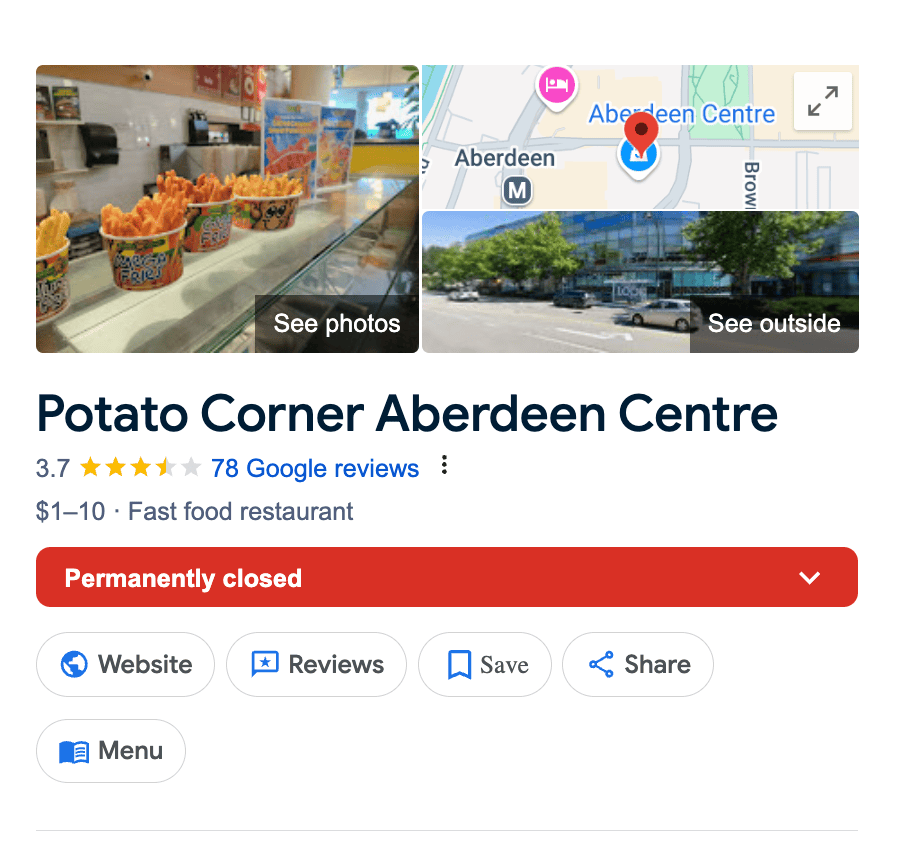
Task: Open the 78 Google reviews link
Action: pos(315,468)
